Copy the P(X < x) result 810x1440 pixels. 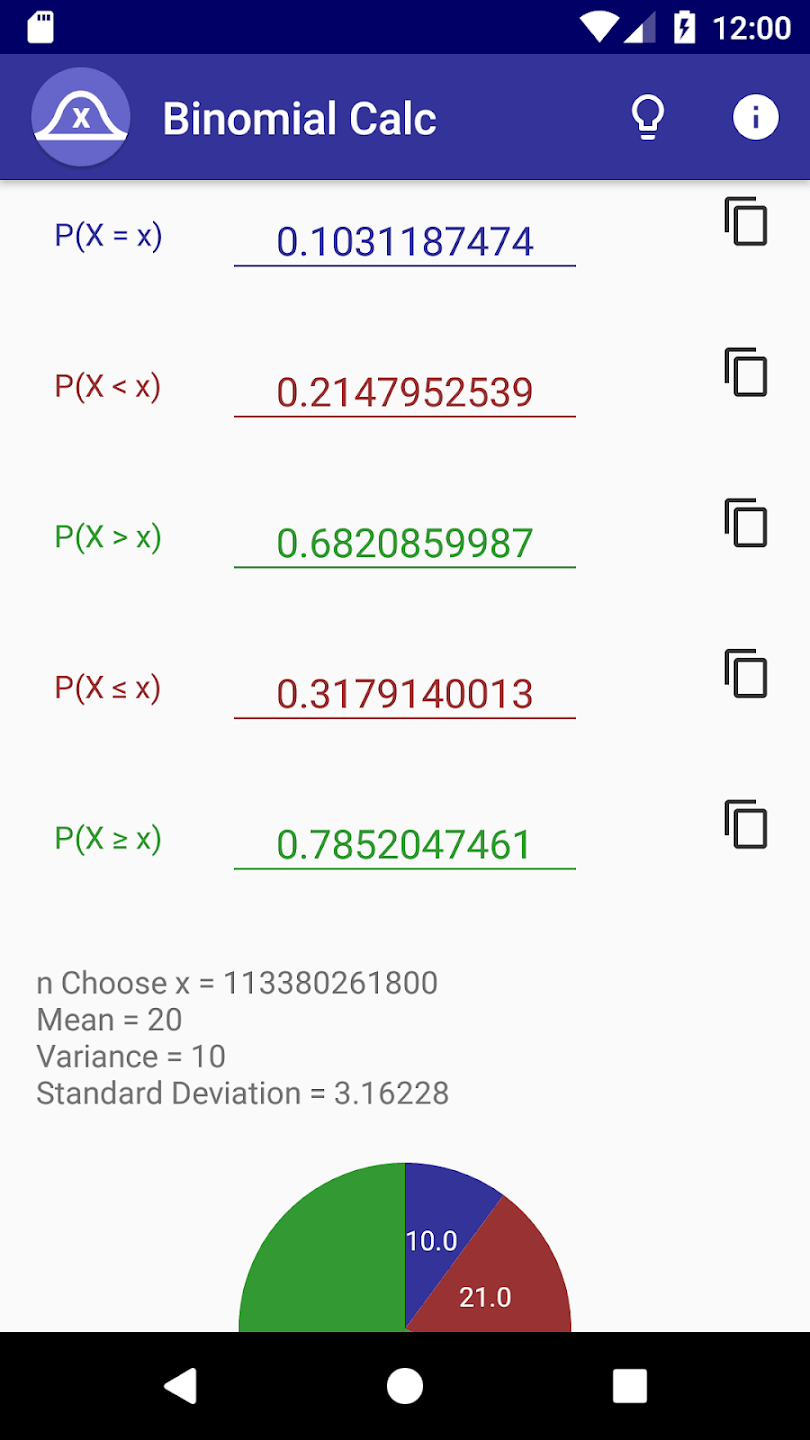[746, 372]
